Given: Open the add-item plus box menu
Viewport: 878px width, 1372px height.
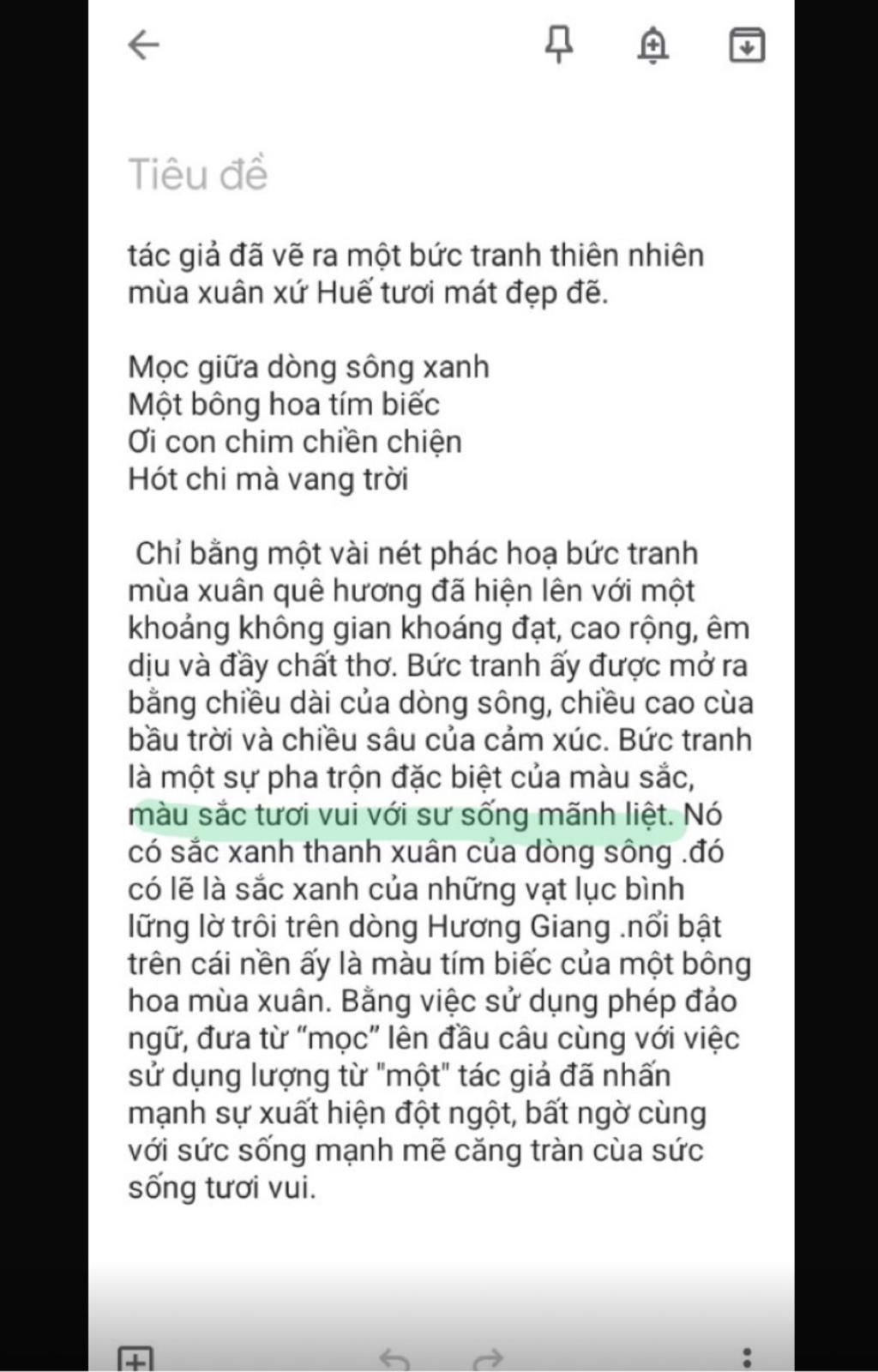Looking at the screenshot, I should point(135,1358).
